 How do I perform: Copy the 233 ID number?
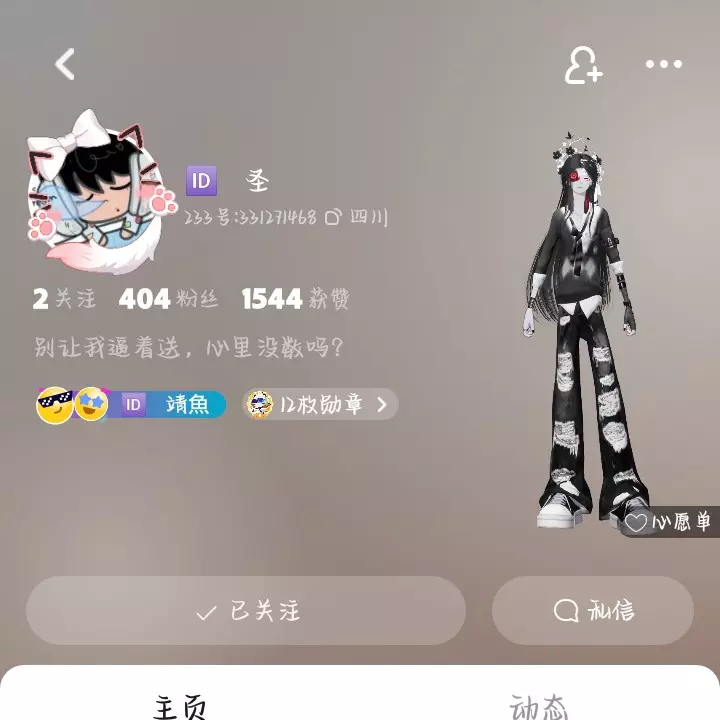[x=334, y=217]
